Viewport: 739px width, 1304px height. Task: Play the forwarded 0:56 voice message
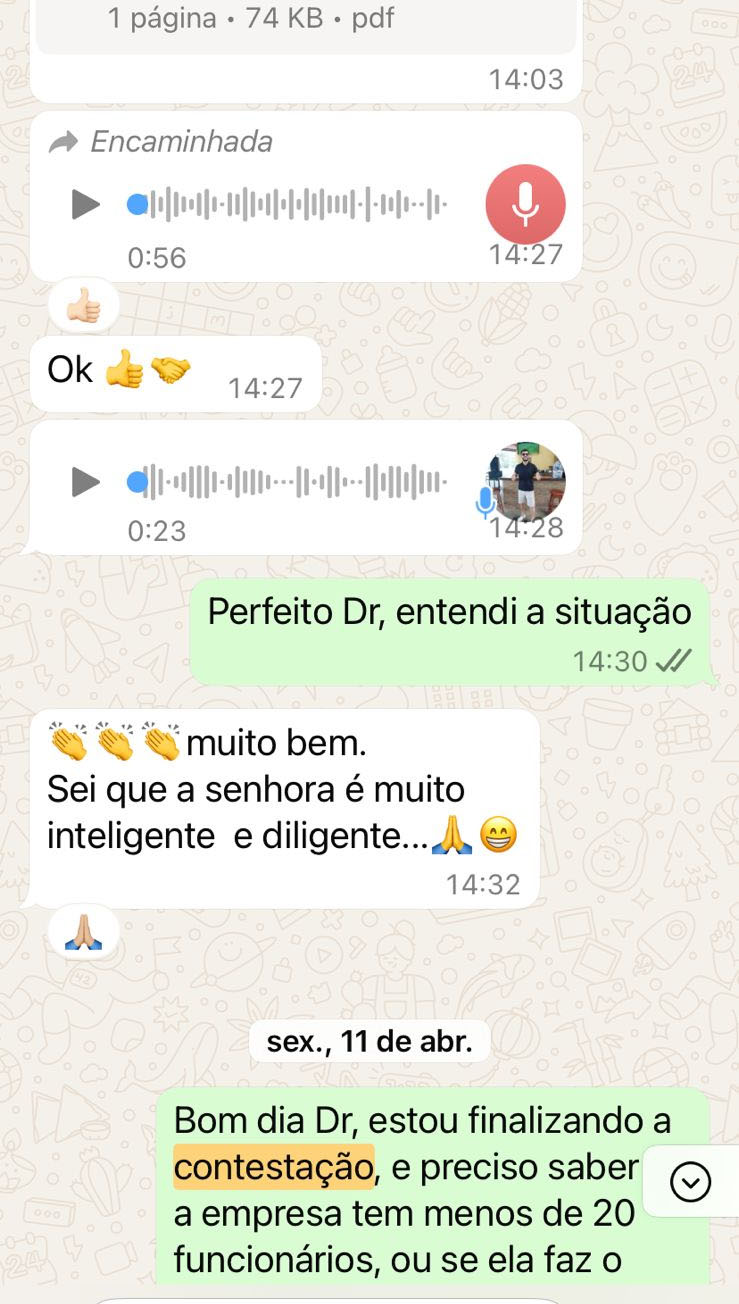(86, 205)
